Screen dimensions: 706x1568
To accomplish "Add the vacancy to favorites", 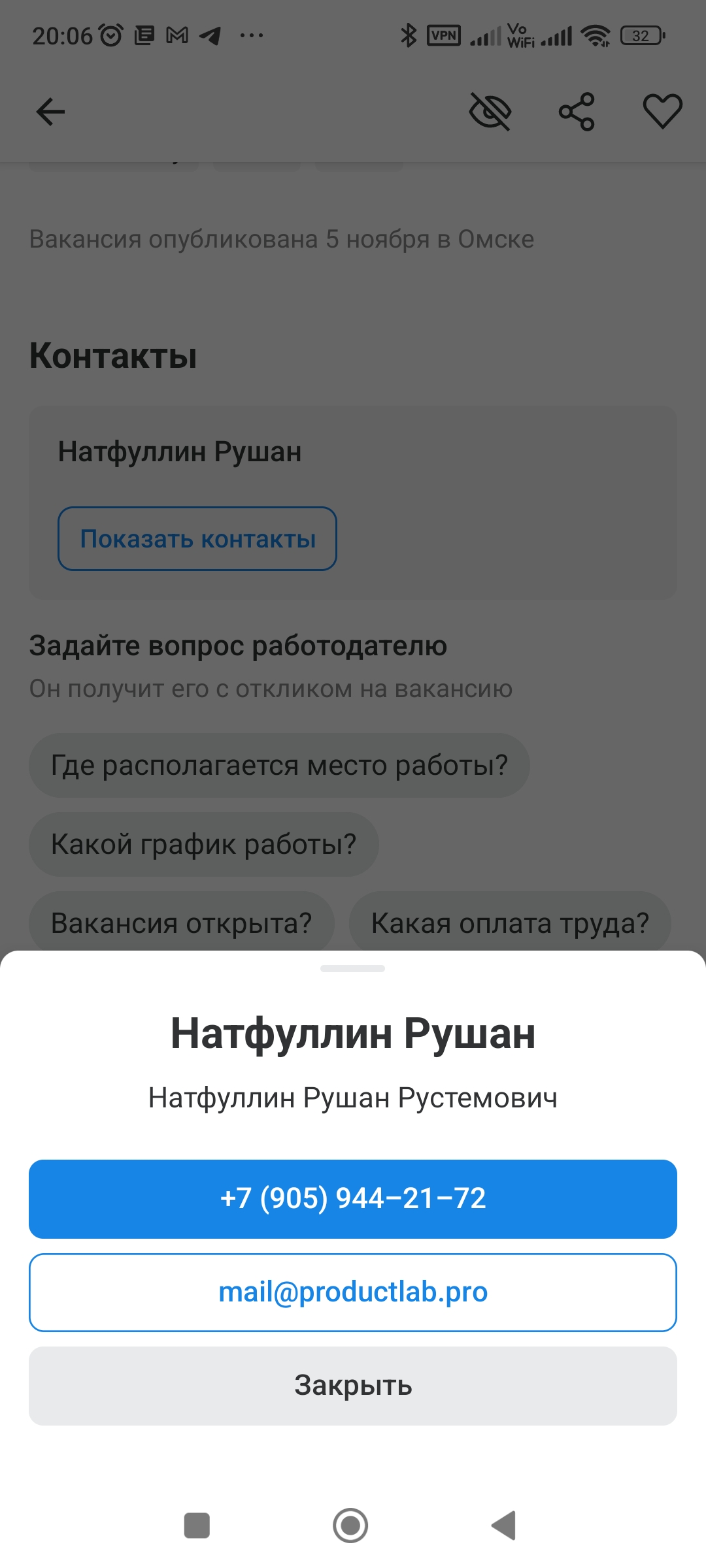I will pos(662,112).
